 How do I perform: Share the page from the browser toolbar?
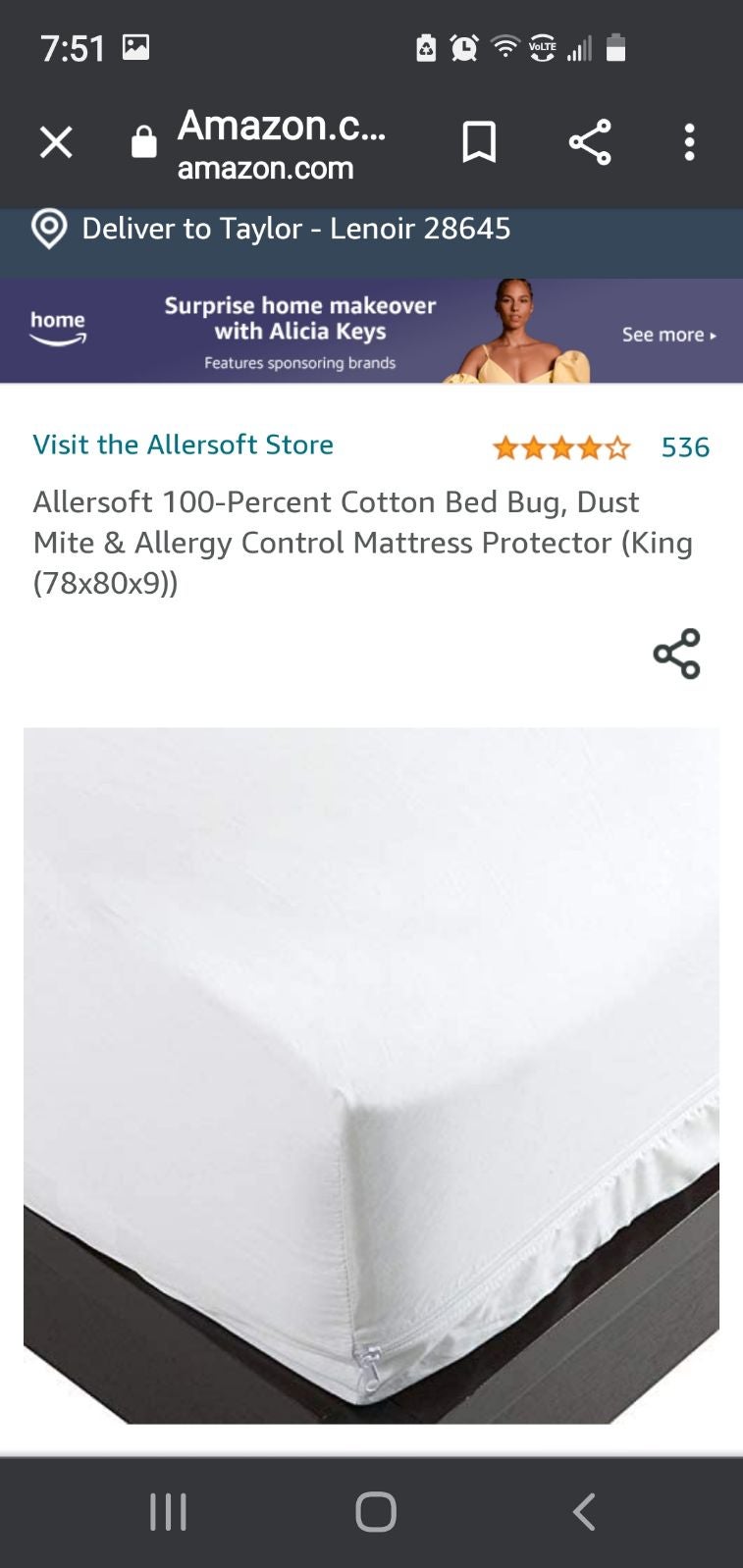coord(590,143)
